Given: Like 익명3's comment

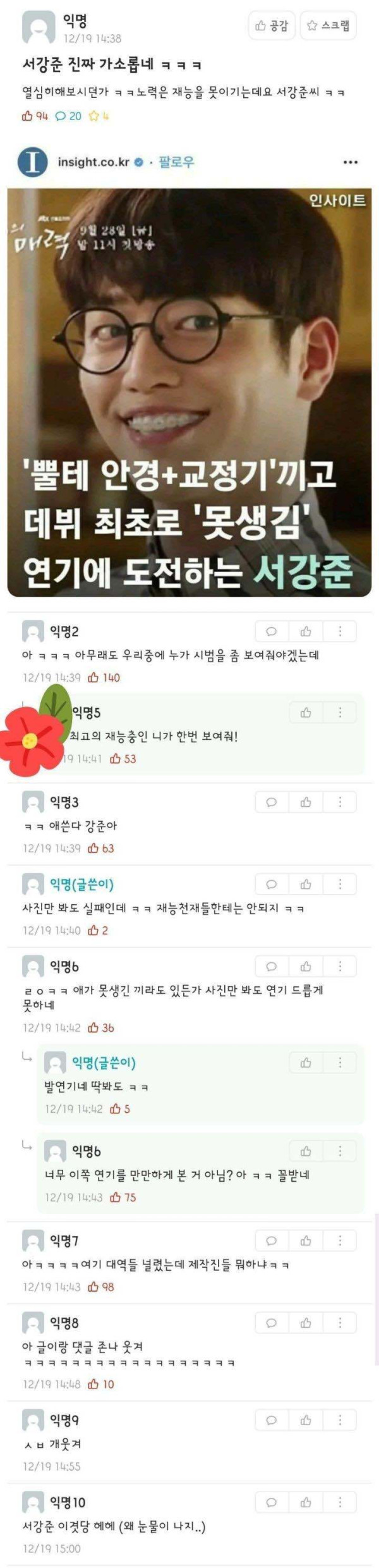Looking at the screenshot, I should tap(306, 802).
